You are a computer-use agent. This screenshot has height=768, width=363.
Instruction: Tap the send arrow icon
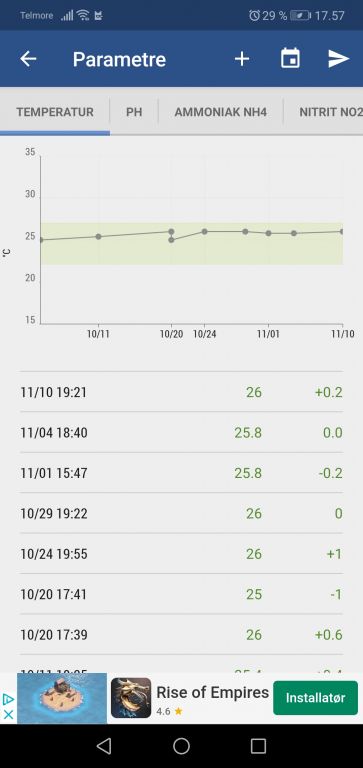[339, 59]
